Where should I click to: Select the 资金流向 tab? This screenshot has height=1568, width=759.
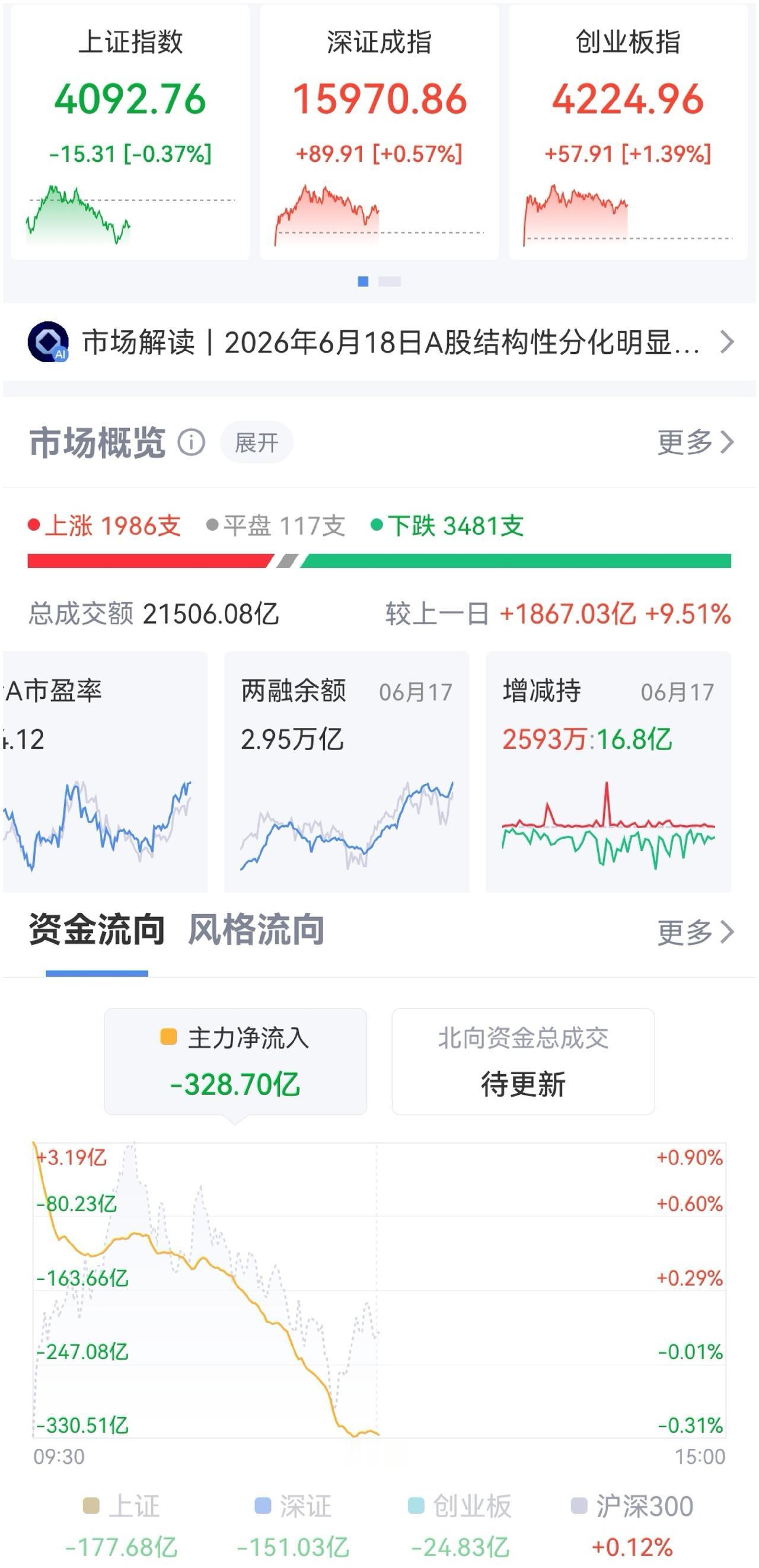(97, 930)
